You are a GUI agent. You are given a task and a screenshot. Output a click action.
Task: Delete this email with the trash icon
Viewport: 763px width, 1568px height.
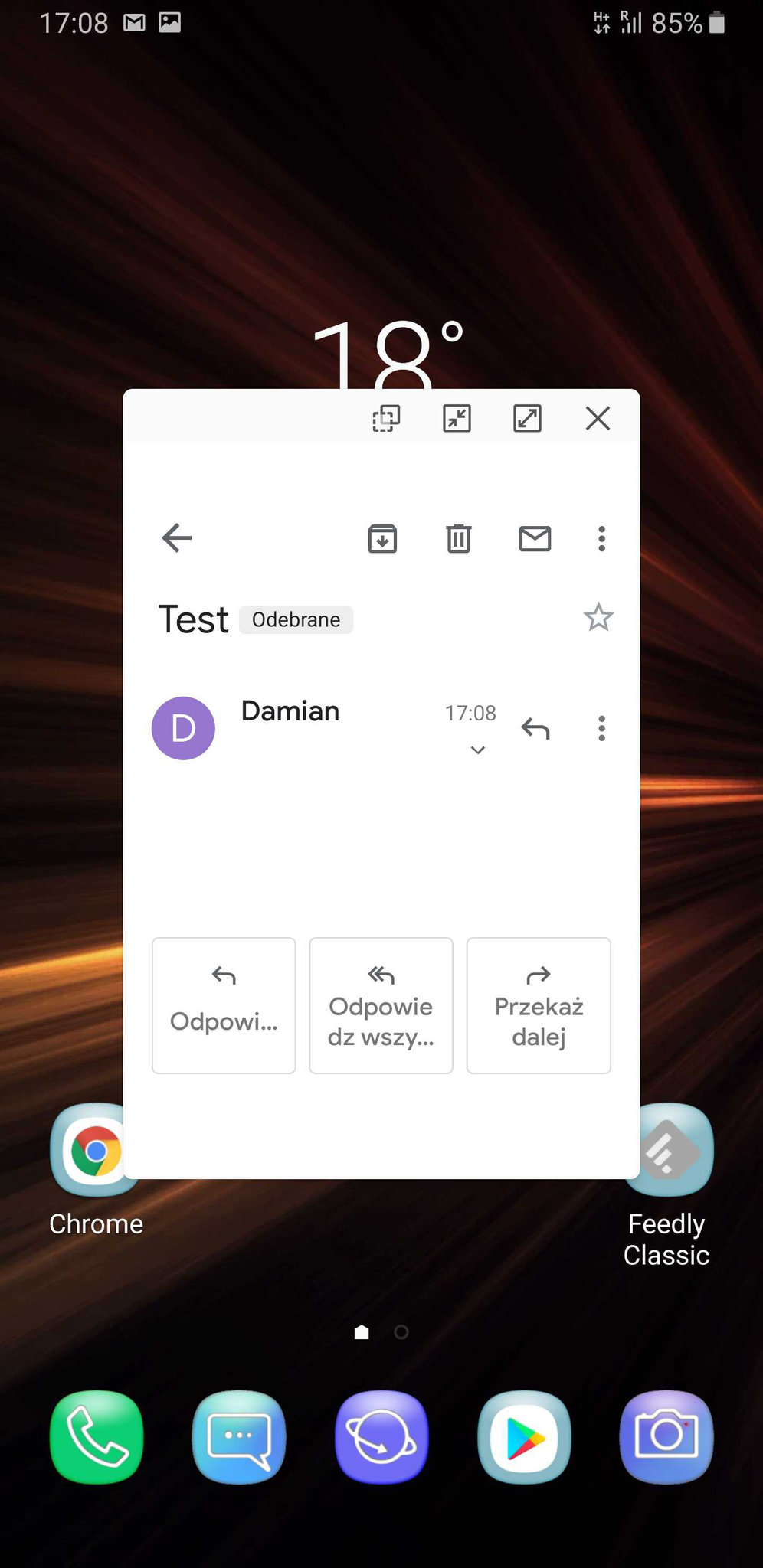click(458, 538)
